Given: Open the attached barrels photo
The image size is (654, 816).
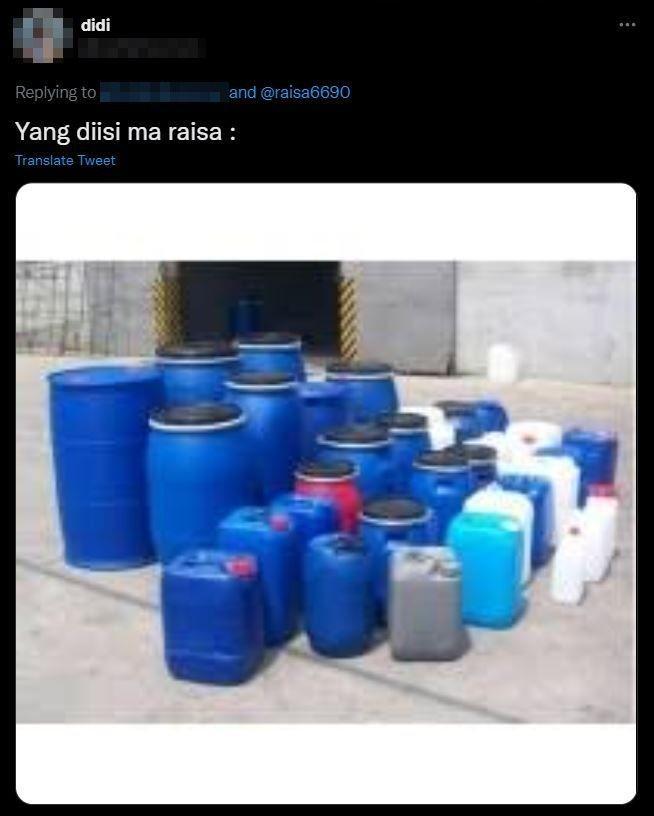Looking at the screenshot, I should 326,492.
